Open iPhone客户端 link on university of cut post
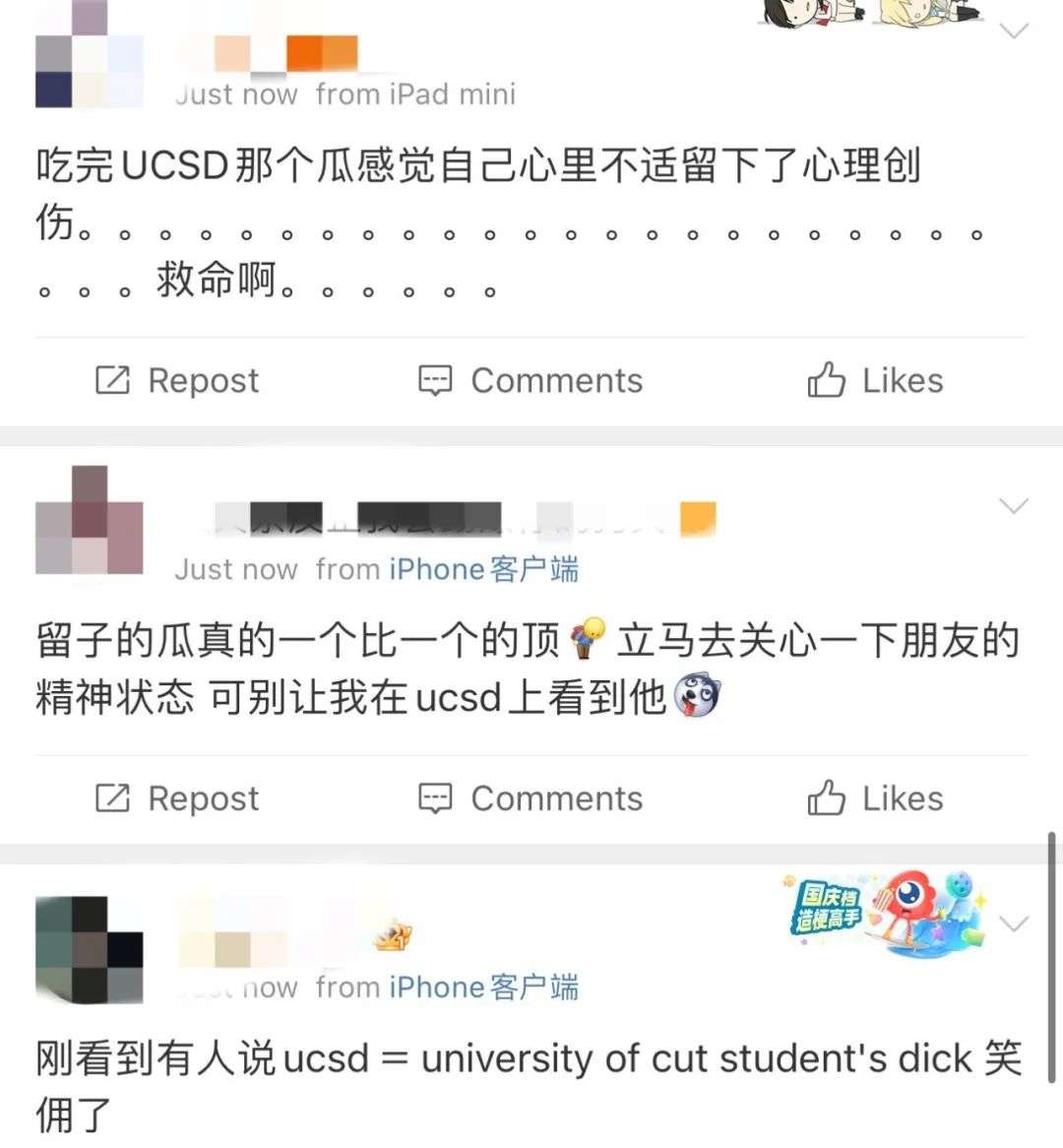Viewport: 1063px width, 1148px height. click(483, 988)
